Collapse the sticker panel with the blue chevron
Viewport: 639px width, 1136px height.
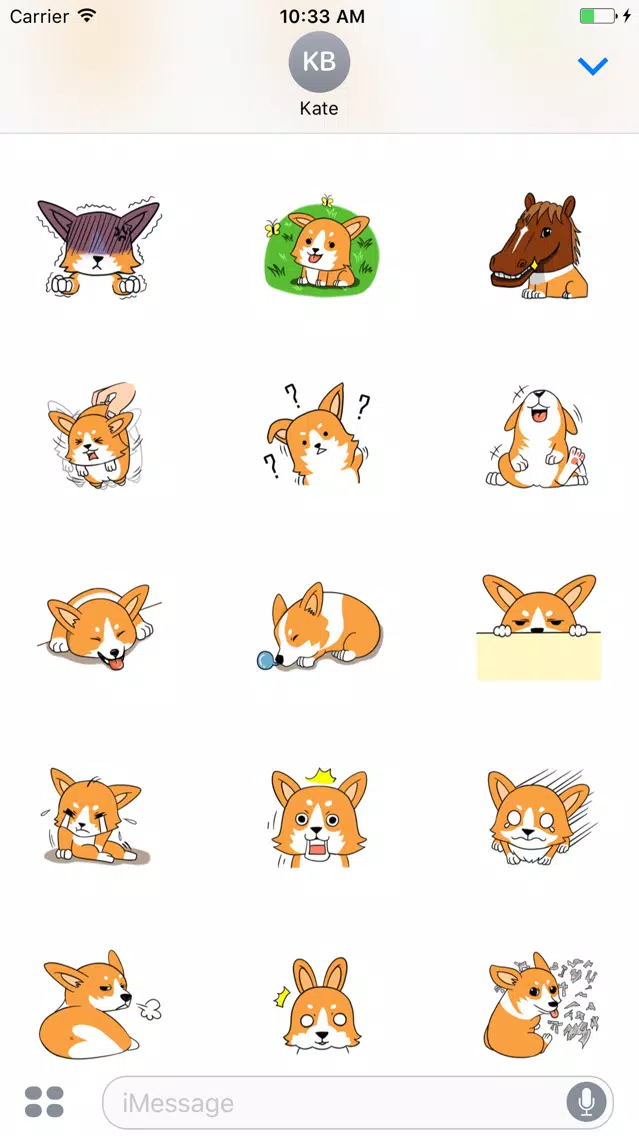click(x=592, y=67)
